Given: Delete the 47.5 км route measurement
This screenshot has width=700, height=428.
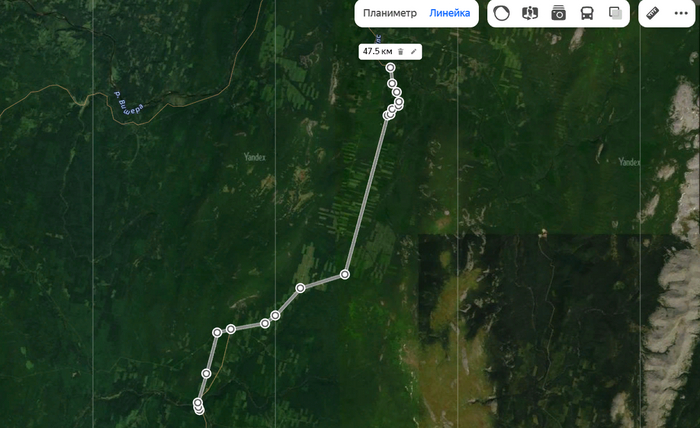Looking at the screenshot, I should pos(400,51).
